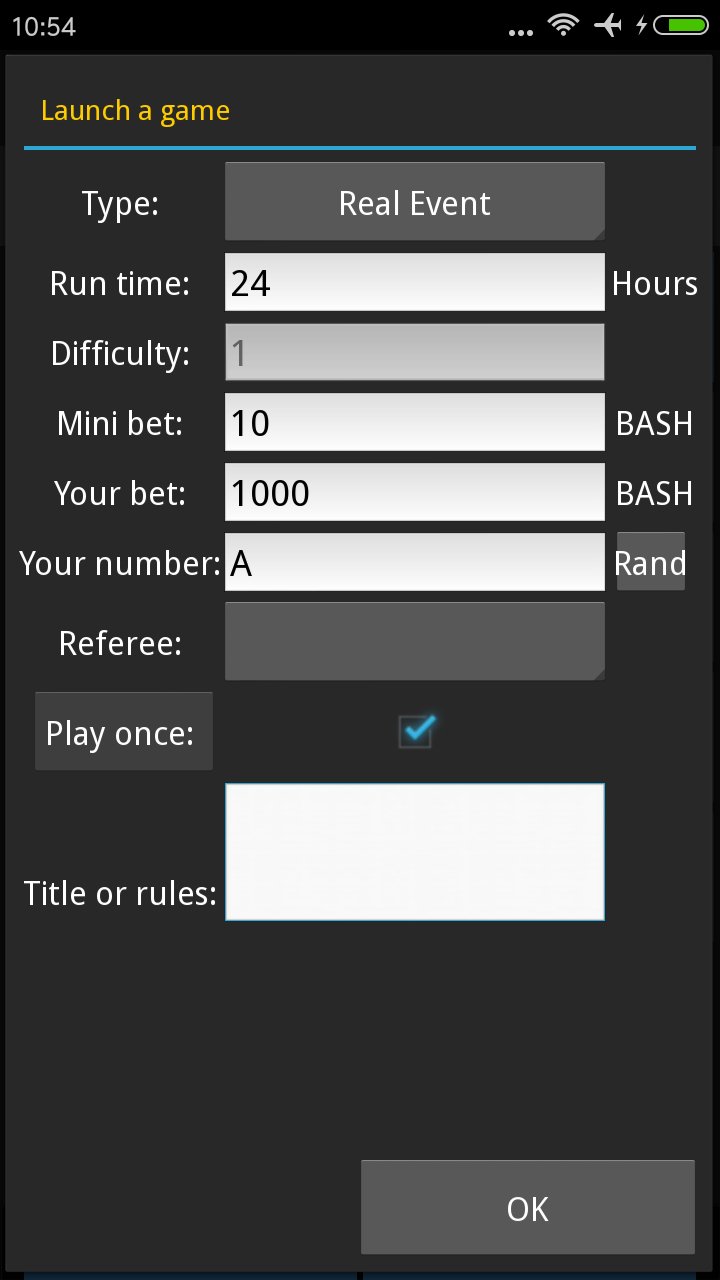Viewport: 720px width, 1280px height.
Task: Uncheck the Play once checkbox
Action: pos(415,731)
